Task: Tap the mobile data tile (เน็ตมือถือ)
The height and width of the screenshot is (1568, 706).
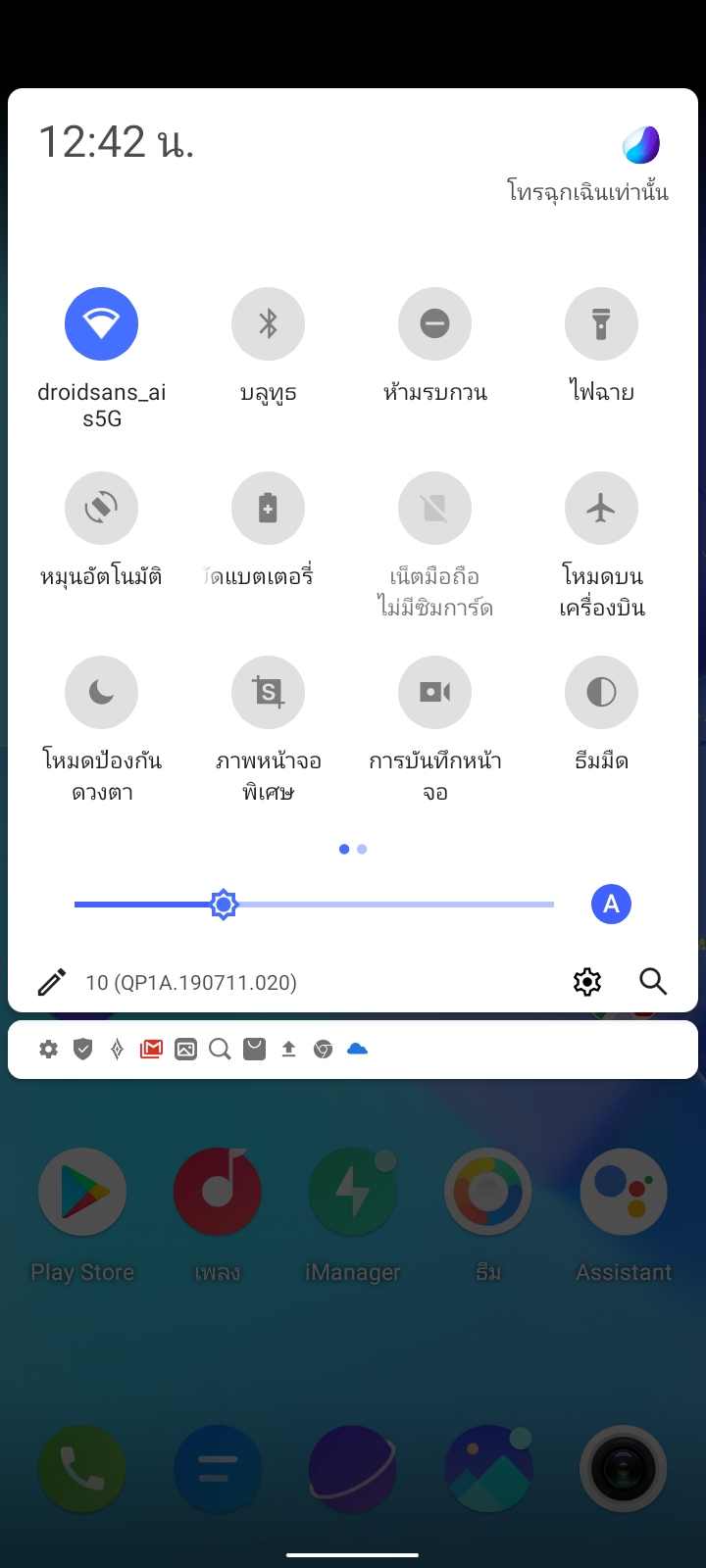Action: pos(434,508)
